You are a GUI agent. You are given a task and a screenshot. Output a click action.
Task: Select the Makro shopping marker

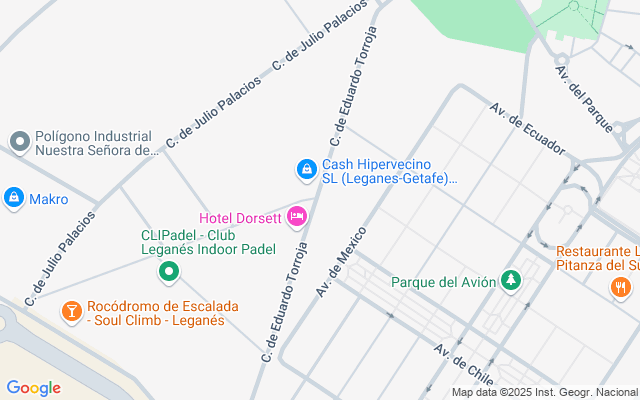click(14, 198)
